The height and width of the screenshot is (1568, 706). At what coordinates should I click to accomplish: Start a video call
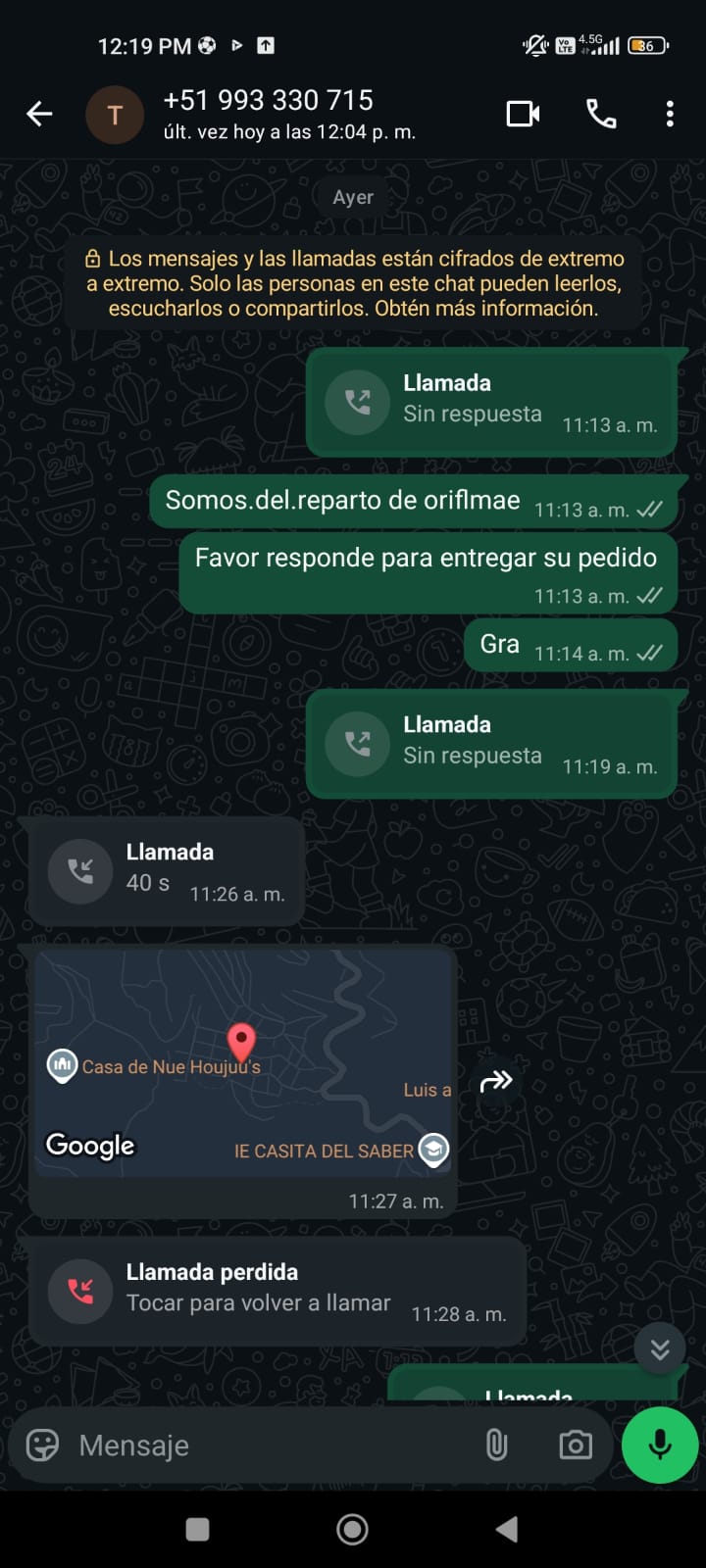coord(523,115)
